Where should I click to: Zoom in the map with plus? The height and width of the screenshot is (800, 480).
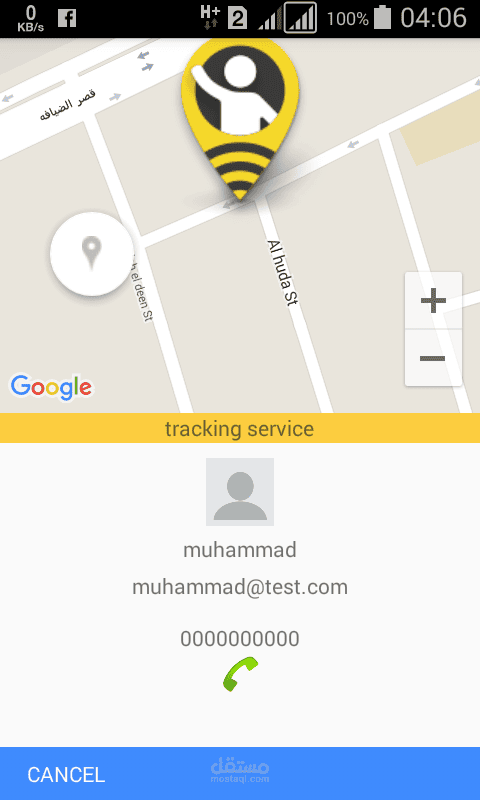click(x=433, y=301)
